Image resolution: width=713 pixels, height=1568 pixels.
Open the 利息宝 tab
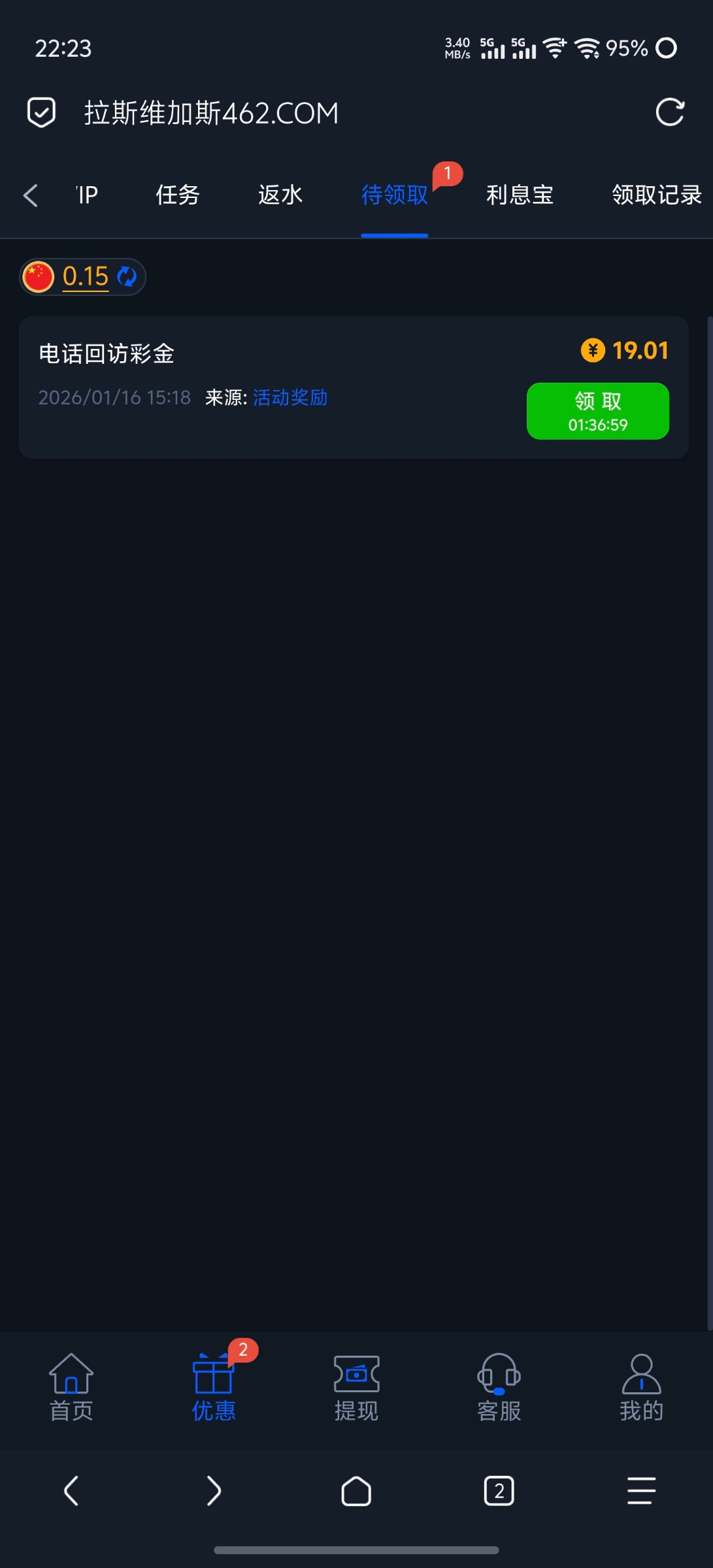coord(520,195)
